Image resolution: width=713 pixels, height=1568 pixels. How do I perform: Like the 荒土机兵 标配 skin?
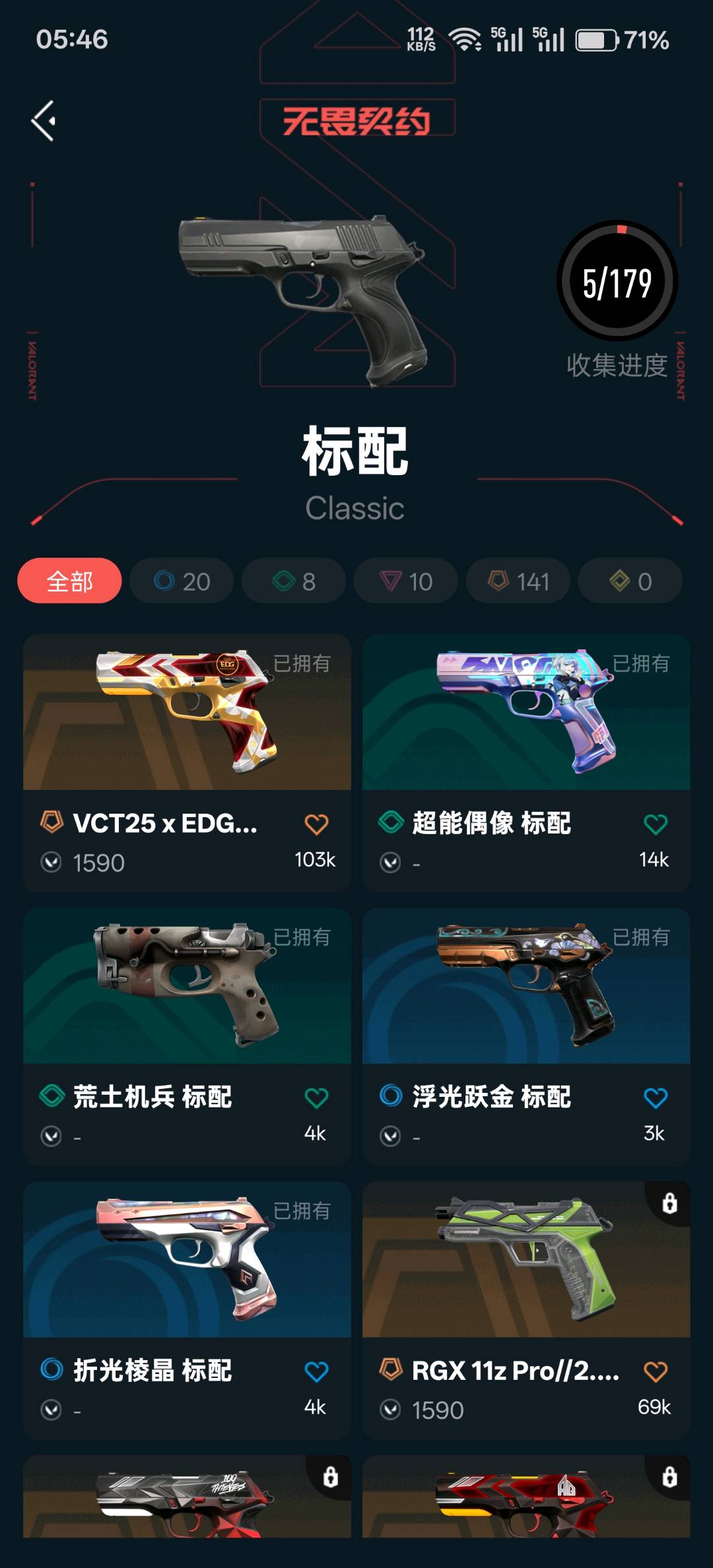316,1098
